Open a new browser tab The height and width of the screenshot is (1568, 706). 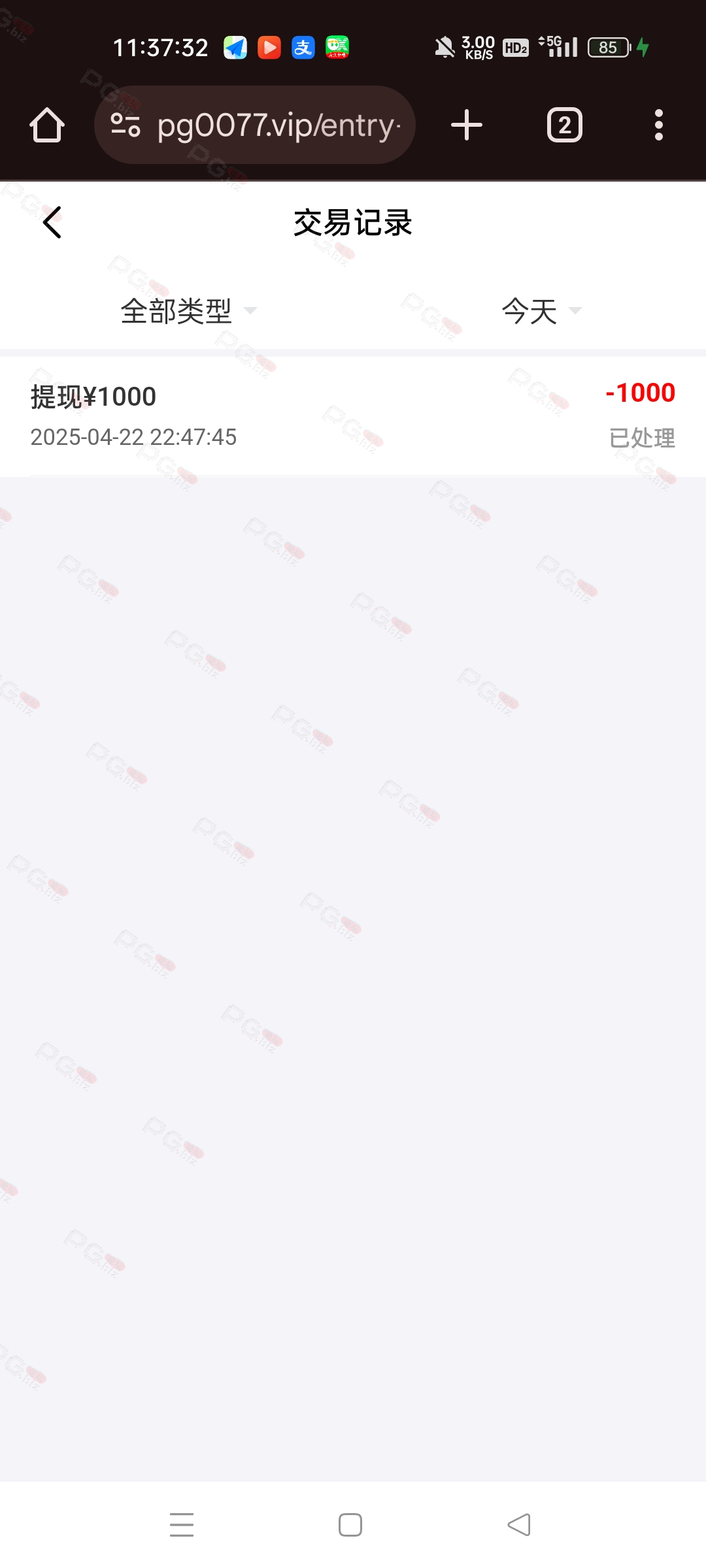(467, 125)
